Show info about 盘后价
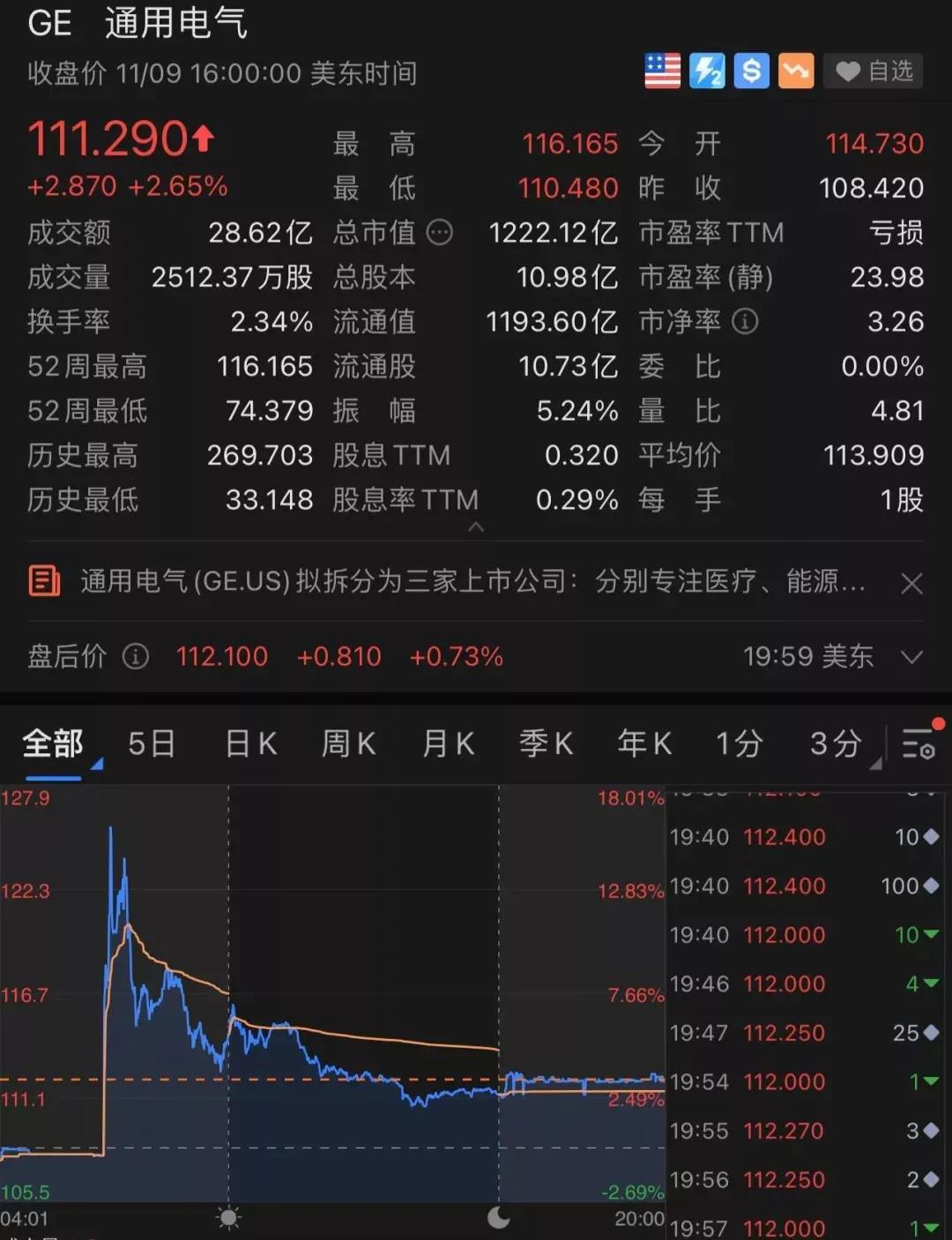Screen dimensions: 952x1240 [x=136, y=656]
